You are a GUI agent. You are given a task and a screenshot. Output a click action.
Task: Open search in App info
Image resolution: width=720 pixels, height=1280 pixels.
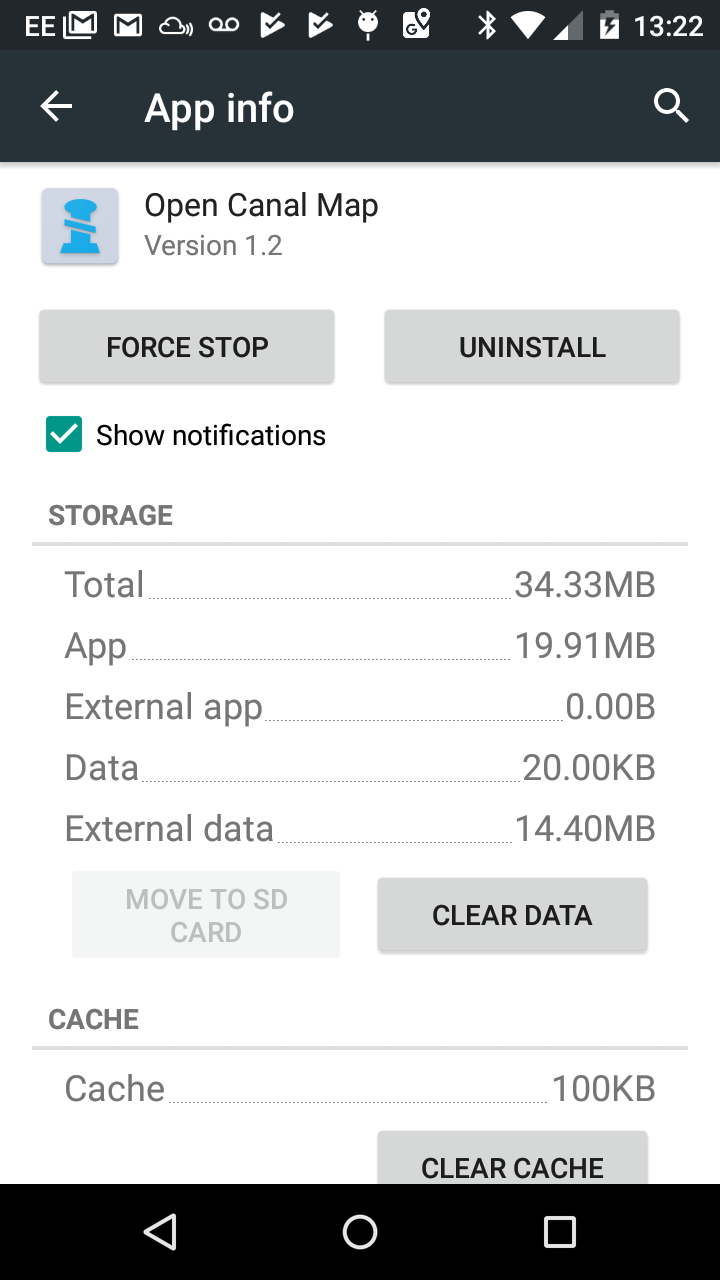tap(671, 106)
